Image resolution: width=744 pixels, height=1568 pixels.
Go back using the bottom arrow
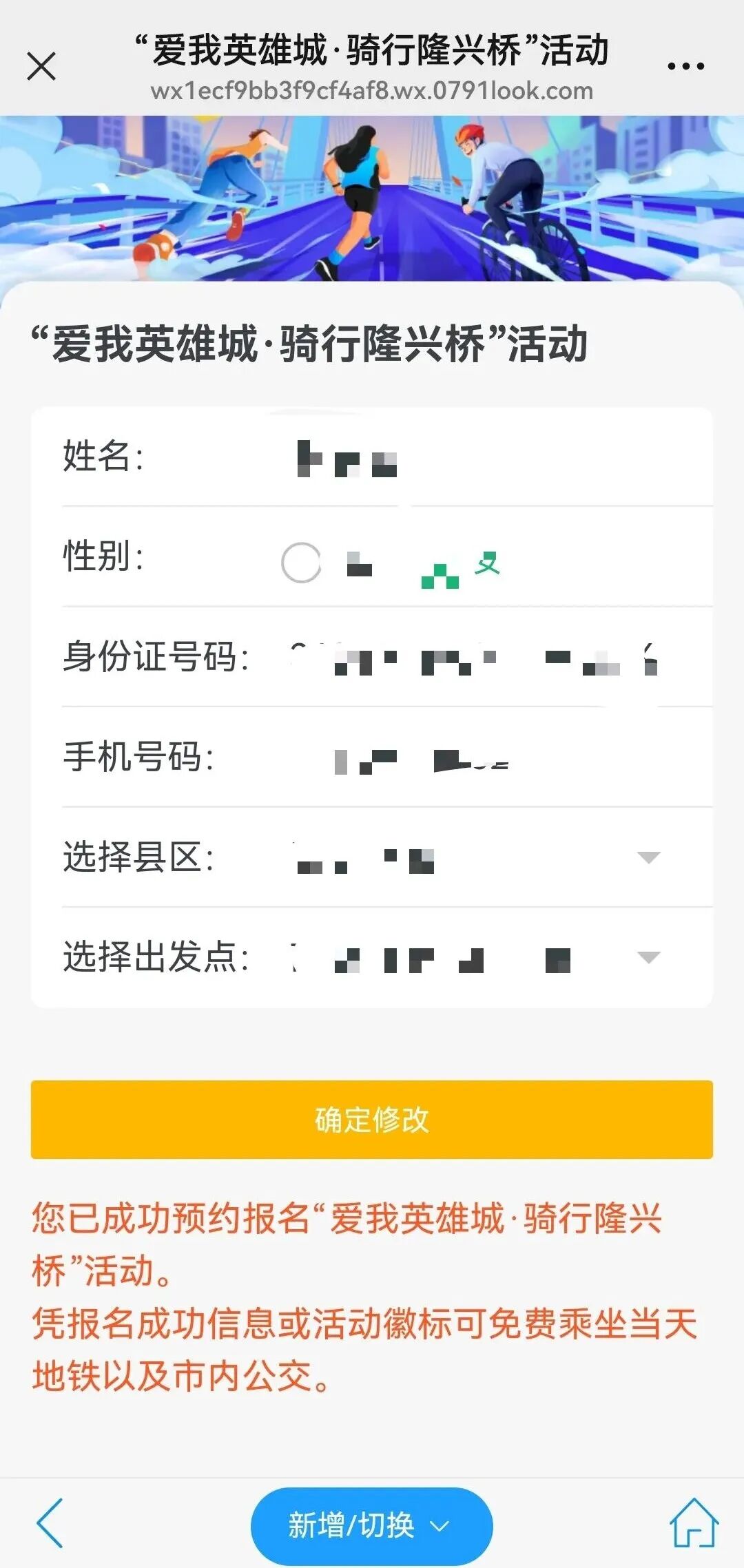(x=50, y=1523)
